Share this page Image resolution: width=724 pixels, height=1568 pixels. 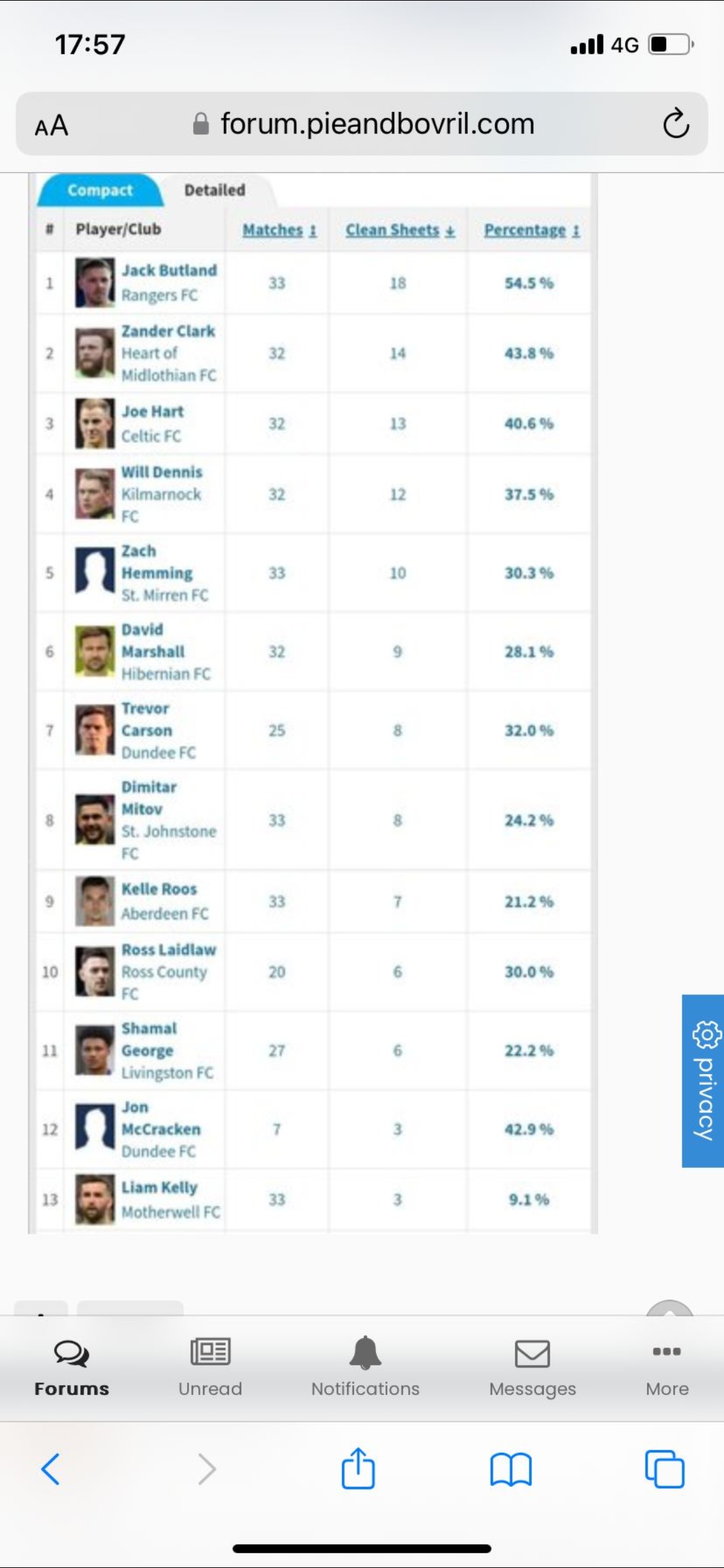(x=358, y=1468)
